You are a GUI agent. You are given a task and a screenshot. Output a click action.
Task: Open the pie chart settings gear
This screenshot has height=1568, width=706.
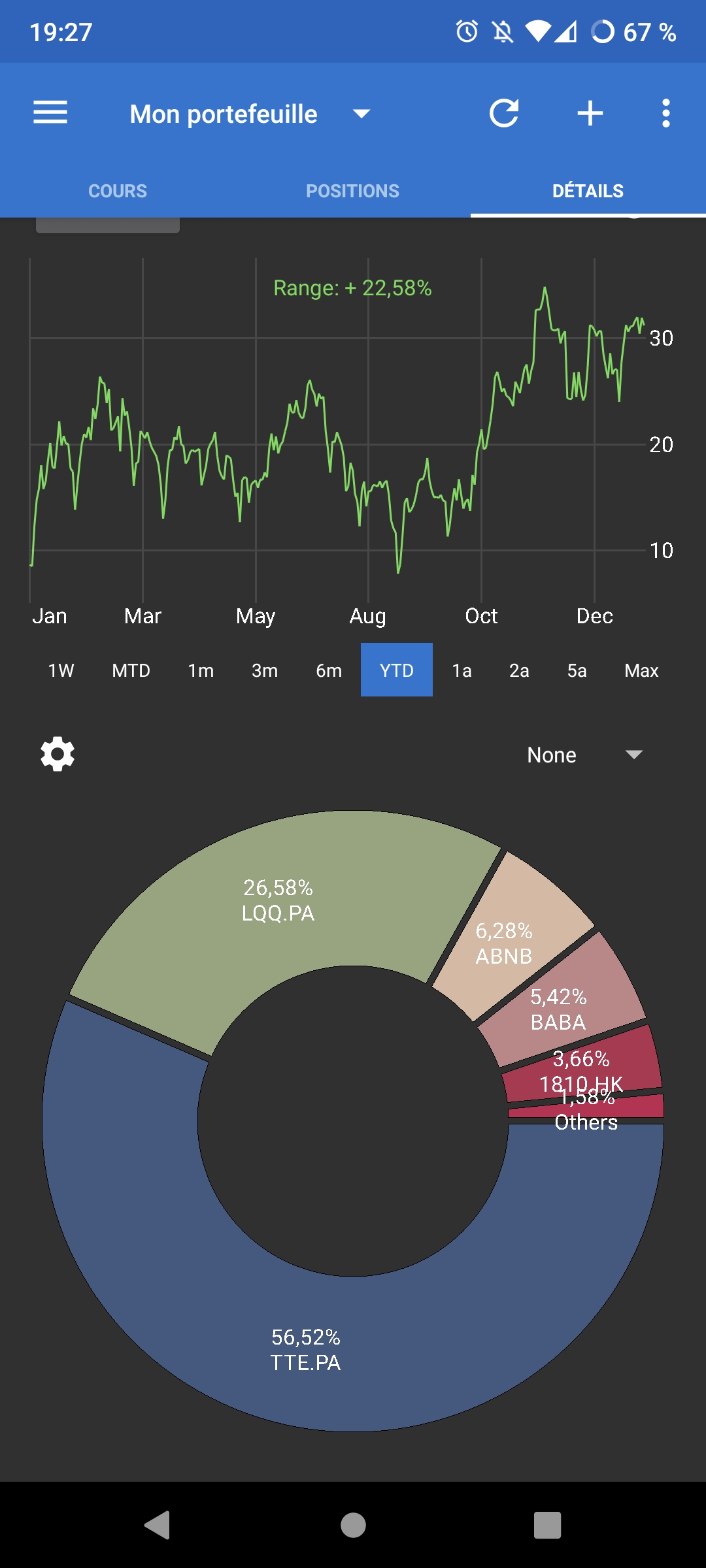click(58, 754)
